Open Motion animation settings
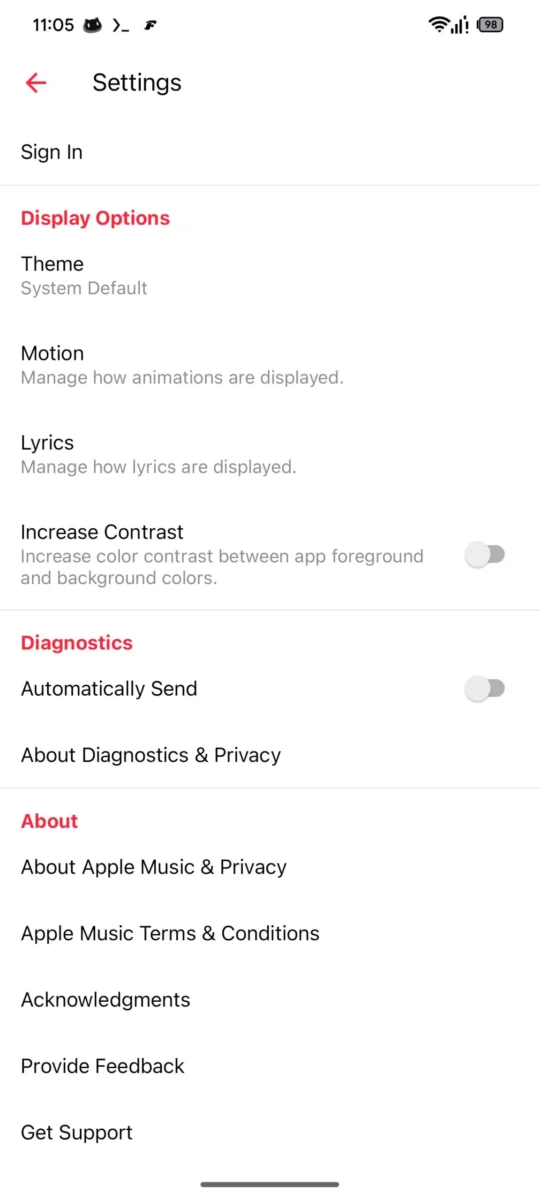The height and width of the screenshot is (1200, 540). coord(270,365)
